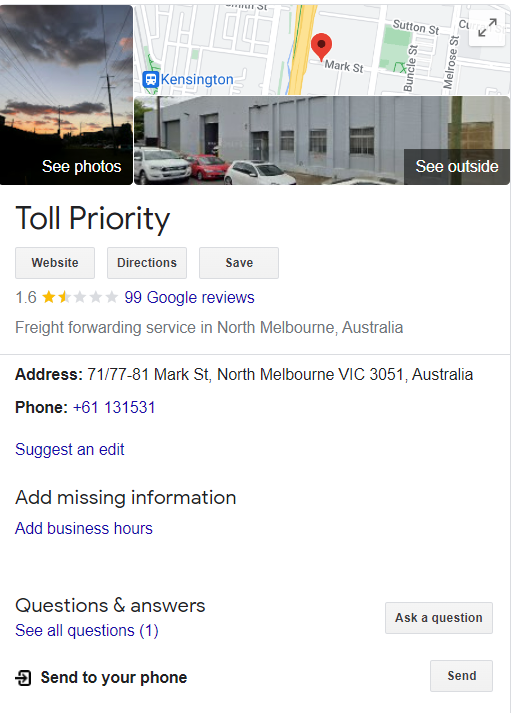The width and height of the screenshot is (514, 713).
Task: Tap the Ask a question button
Action: (x=439, y=618)
